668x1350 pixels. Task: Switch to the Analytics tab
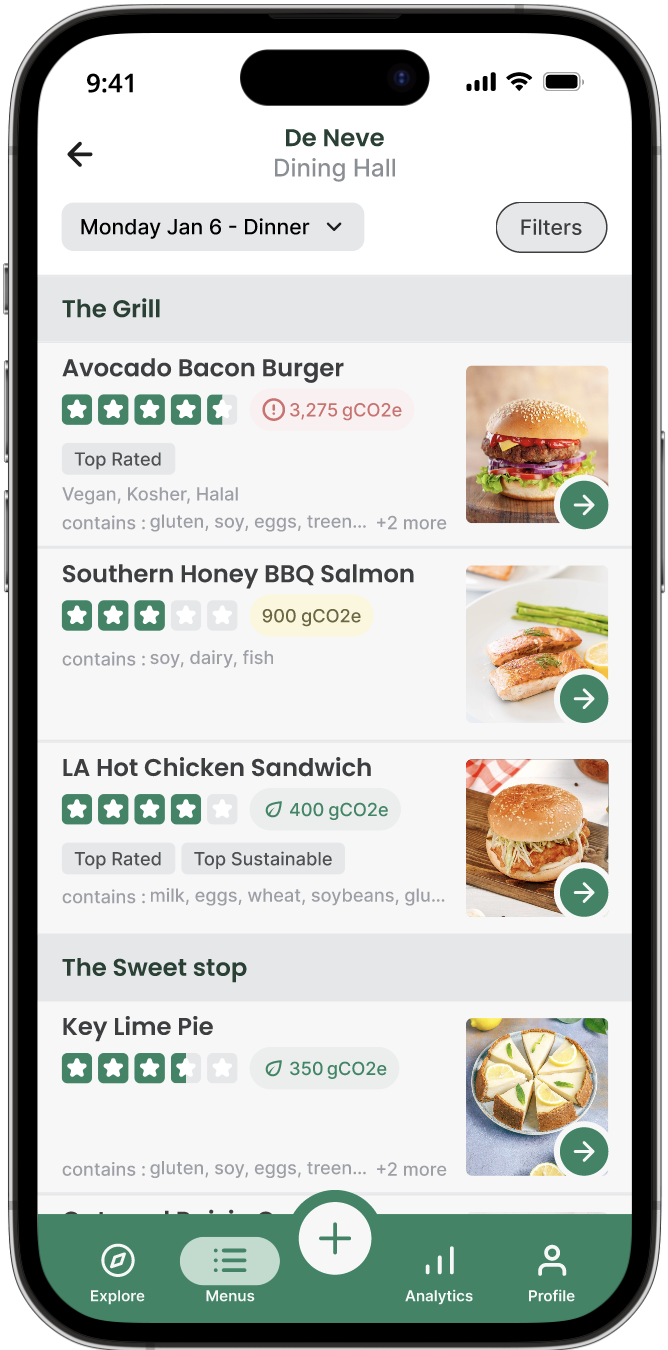pos(439,1273)
